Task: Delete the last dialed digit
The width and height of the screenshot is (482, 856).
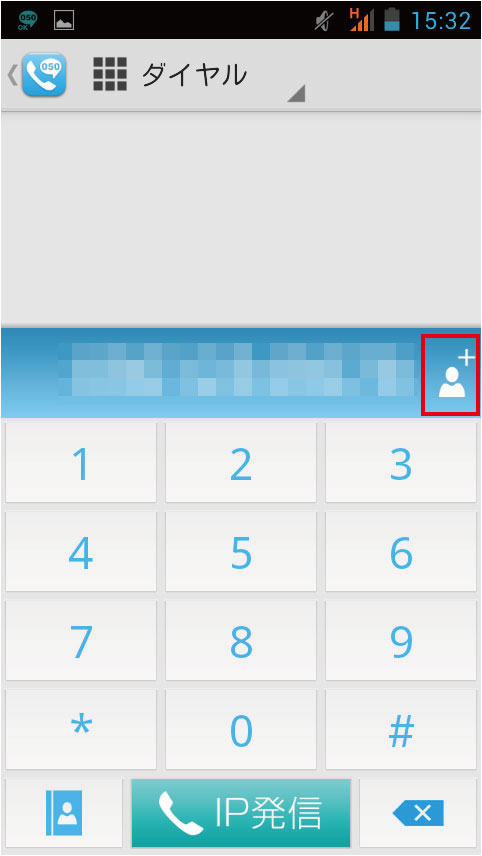Action: click(x=418, y=813)
